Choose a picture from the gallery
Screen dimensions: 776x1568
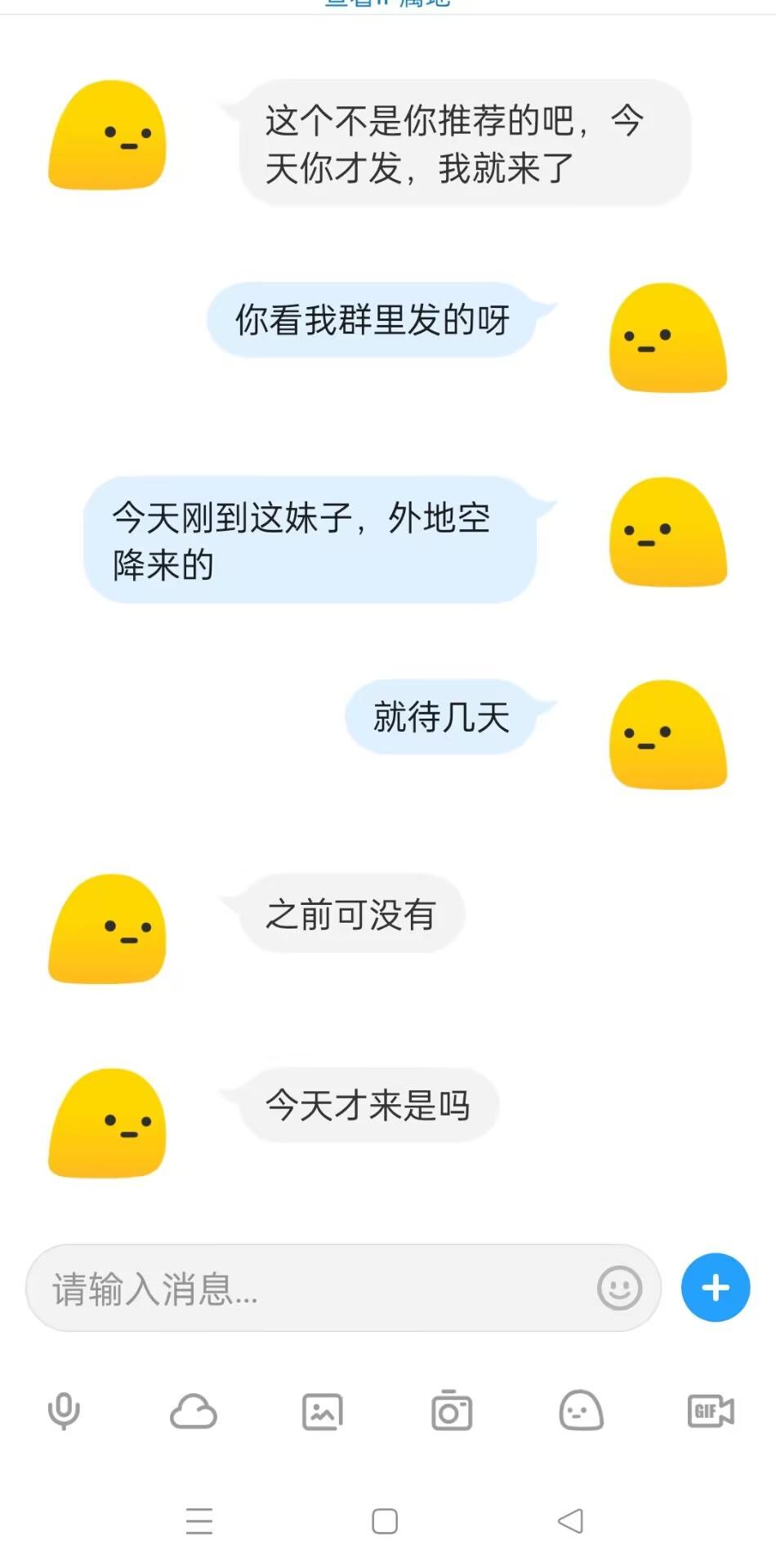tap(323, 1412)
